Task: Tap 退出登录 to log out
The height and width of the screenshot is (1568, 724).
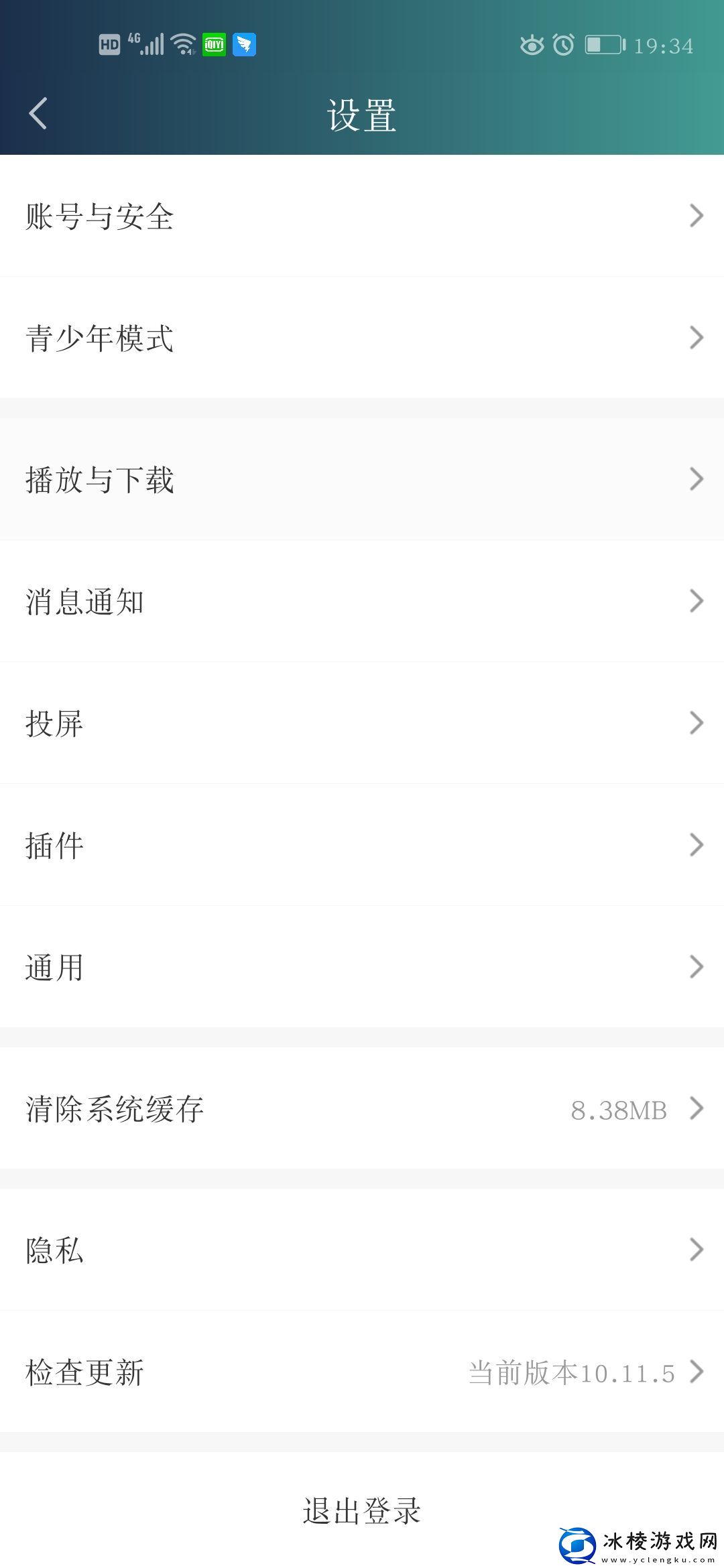Action: click(362, 1510)
